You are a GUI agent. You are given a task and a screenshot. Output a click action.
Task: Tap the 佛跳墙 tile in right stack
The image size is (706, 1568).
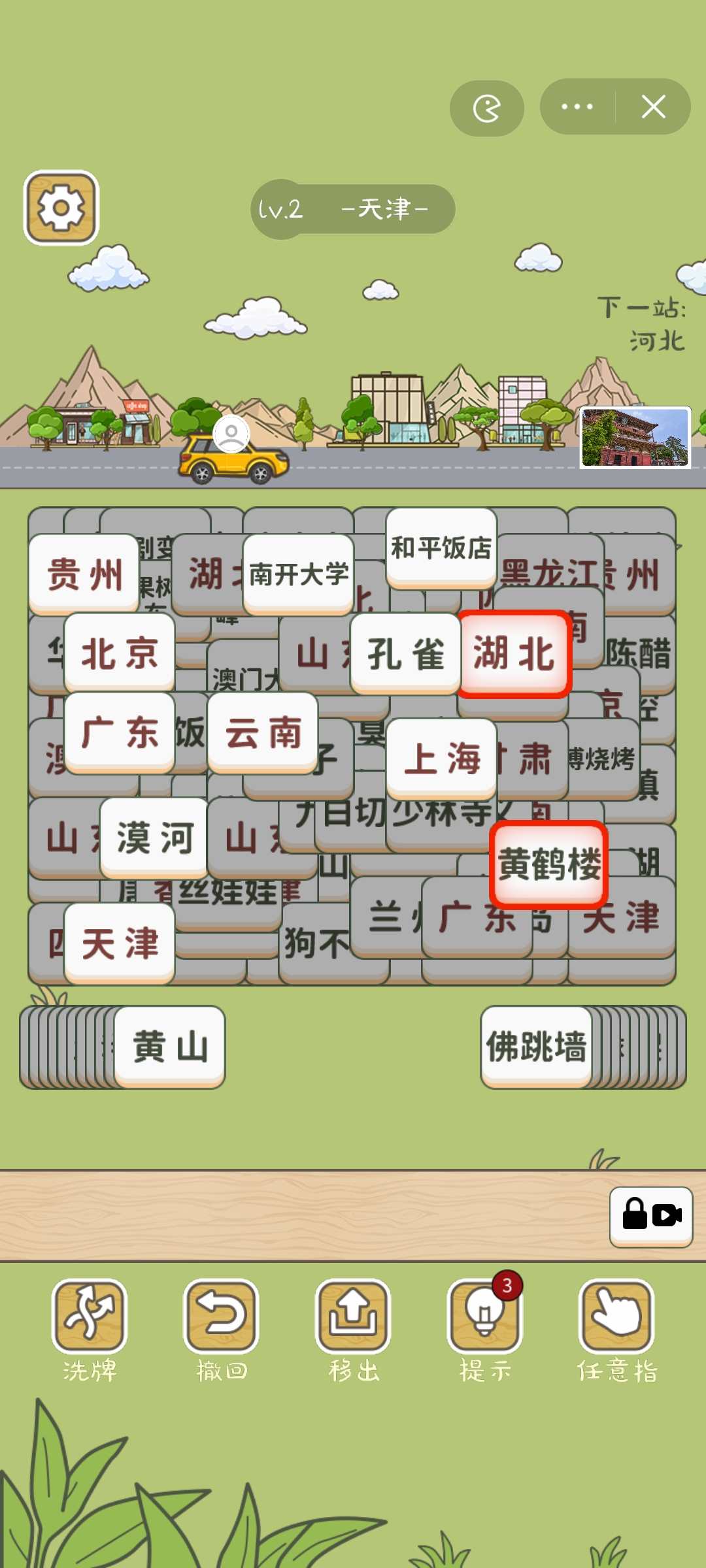[x=536, y=1045]
